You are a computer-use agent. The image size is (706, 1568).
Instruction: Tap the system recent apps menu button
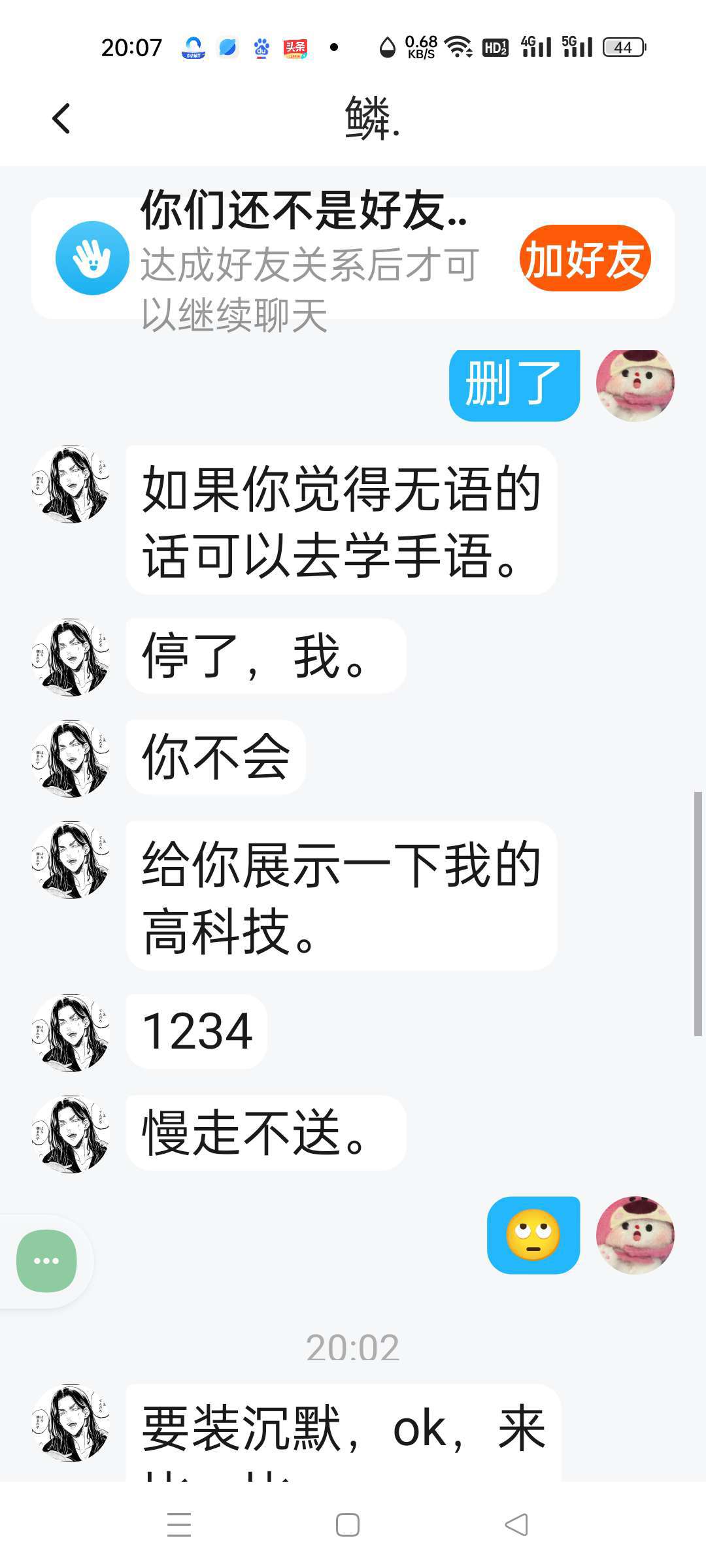[x=179, y=1524]
